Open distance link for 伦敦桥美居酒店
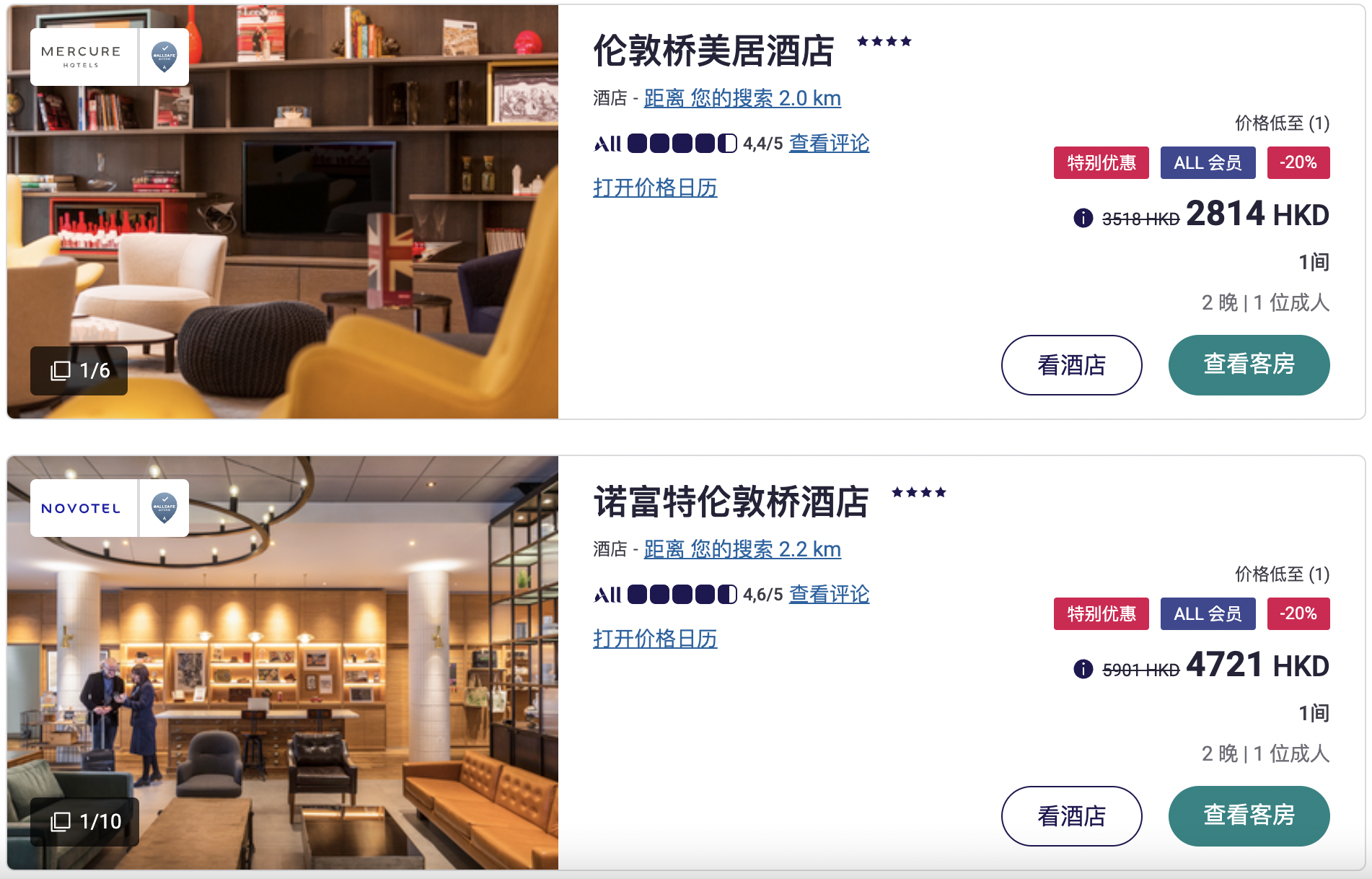The width and height of the screenshot is (1372, 879). pos(742,98)
